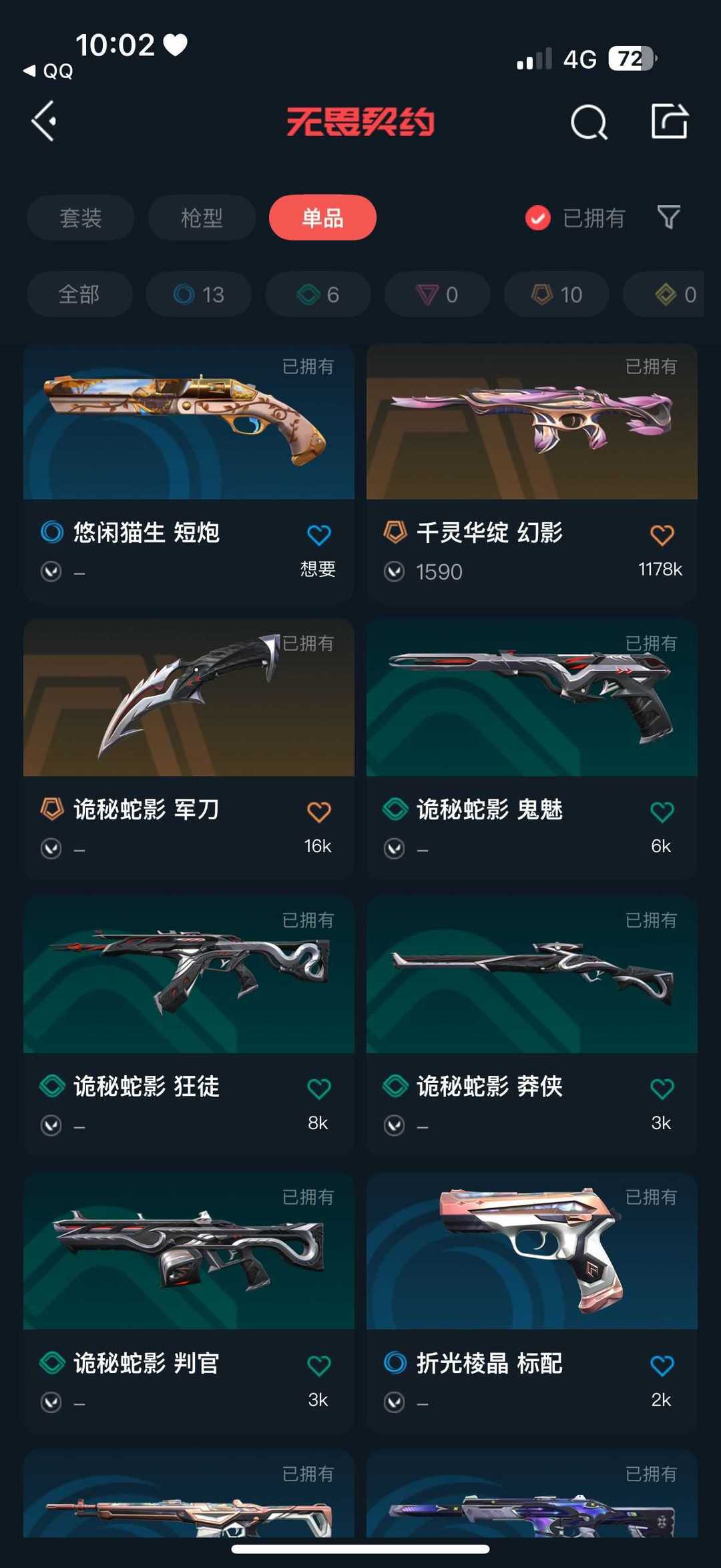Screen dimensions: 721x1568
Task: Open the 悠闲猫生 短炮 skin card
Action: coord(189,473)
